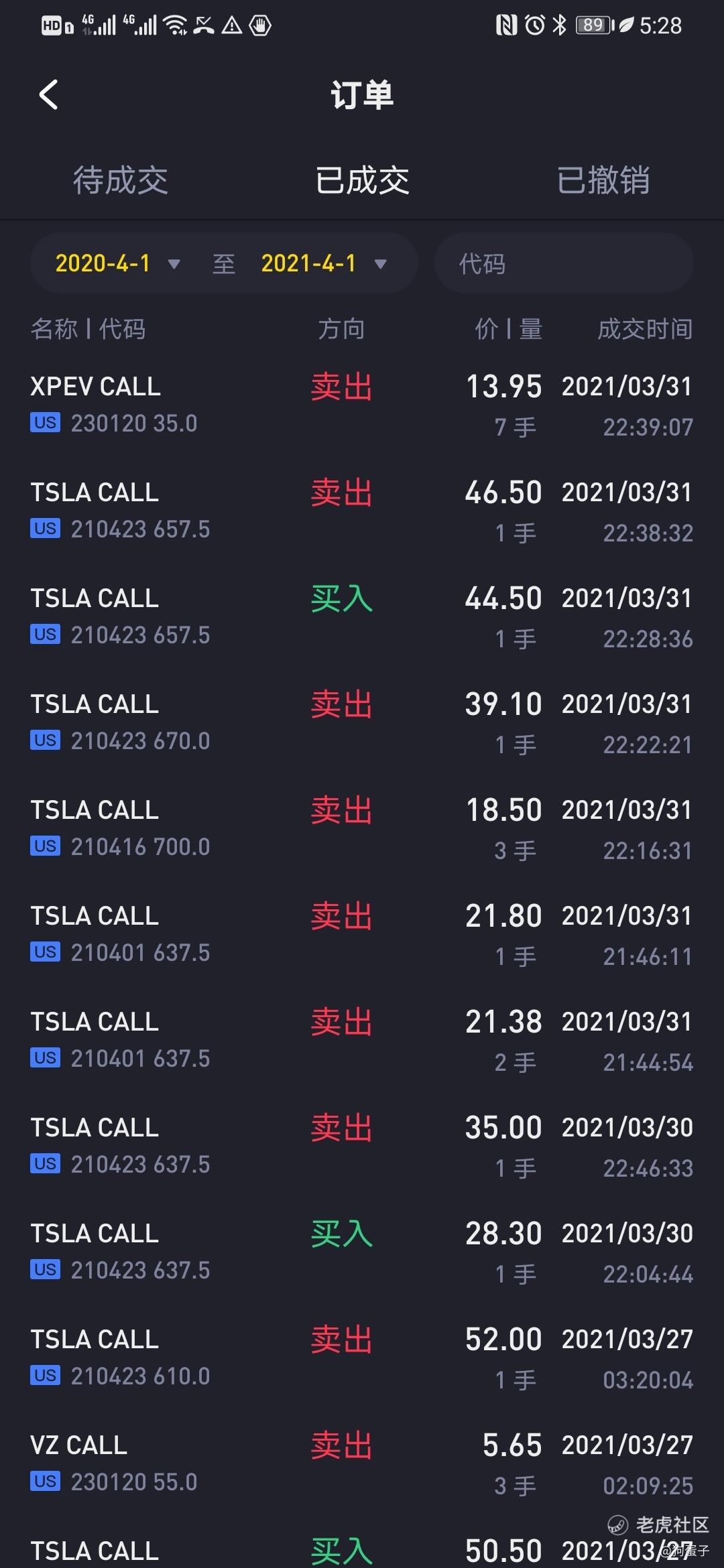Screen dimensions: 724x1568
Task: Open the TSLA CALL 210423 670.0 order
Action: point(362,723)
